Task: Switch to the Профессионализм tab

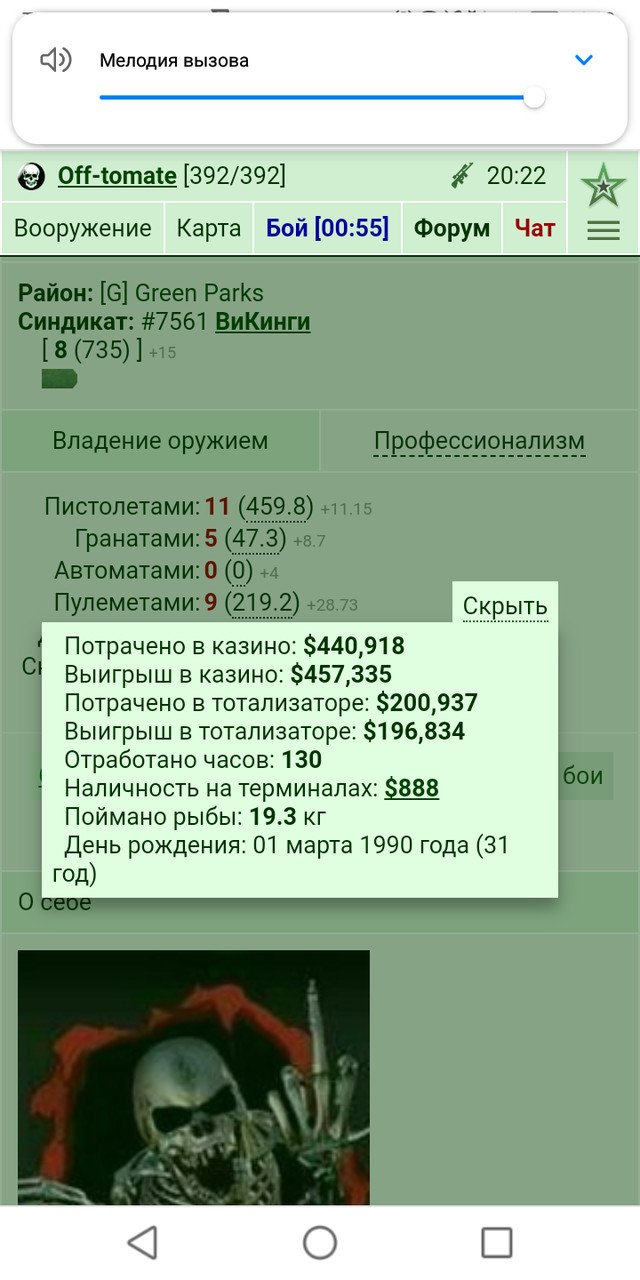Action: click(x=479, y=441)
